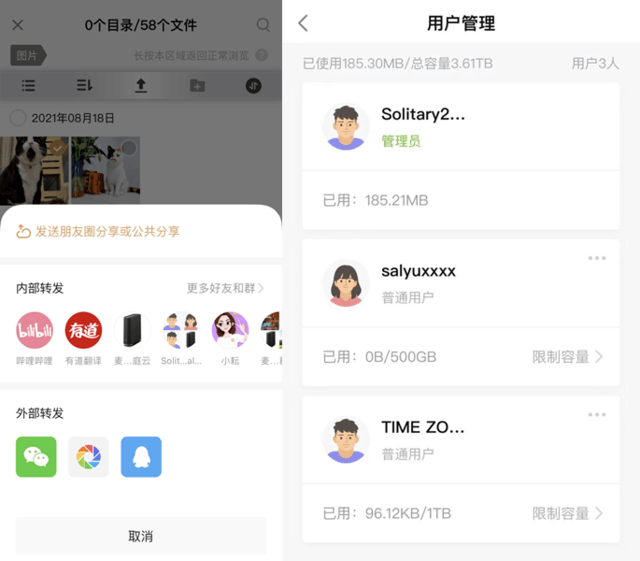This screenshot has width=640, height=561.
Task: Open 限制容量 for TIME ZO... user
Action: click(x=568, y=513)
